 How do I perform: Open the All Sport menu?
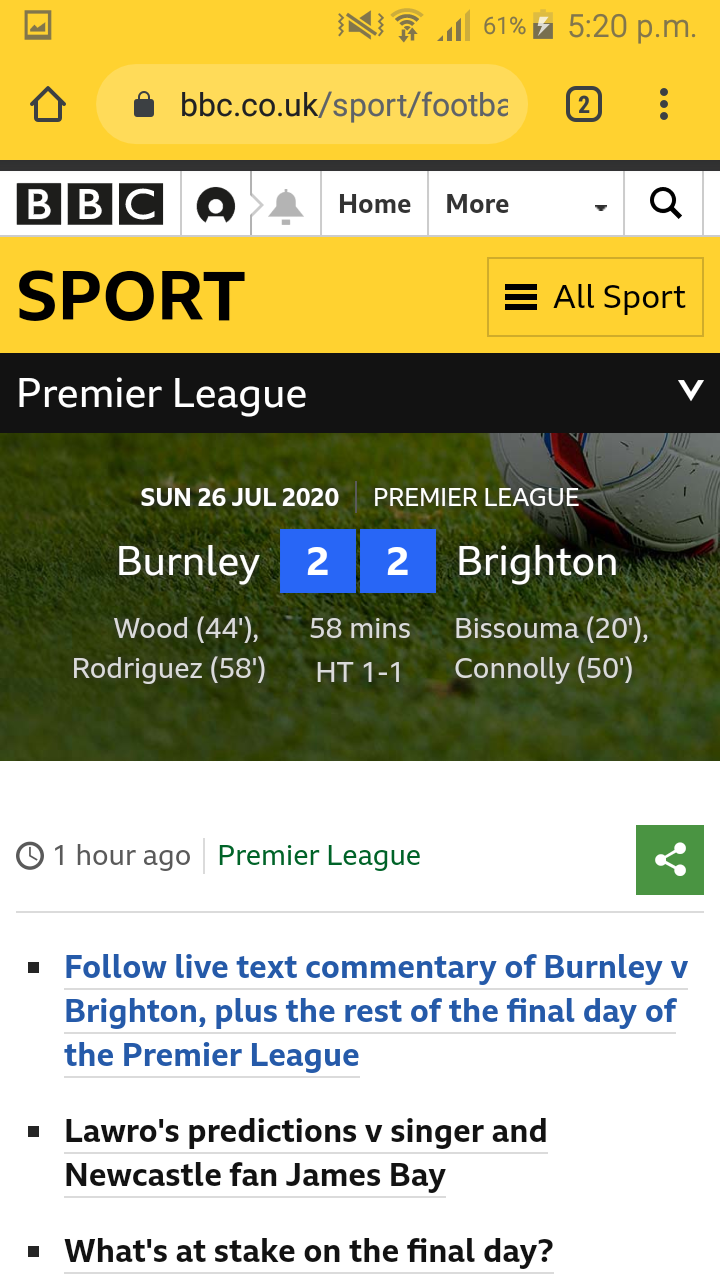click(x=595, y=297)
